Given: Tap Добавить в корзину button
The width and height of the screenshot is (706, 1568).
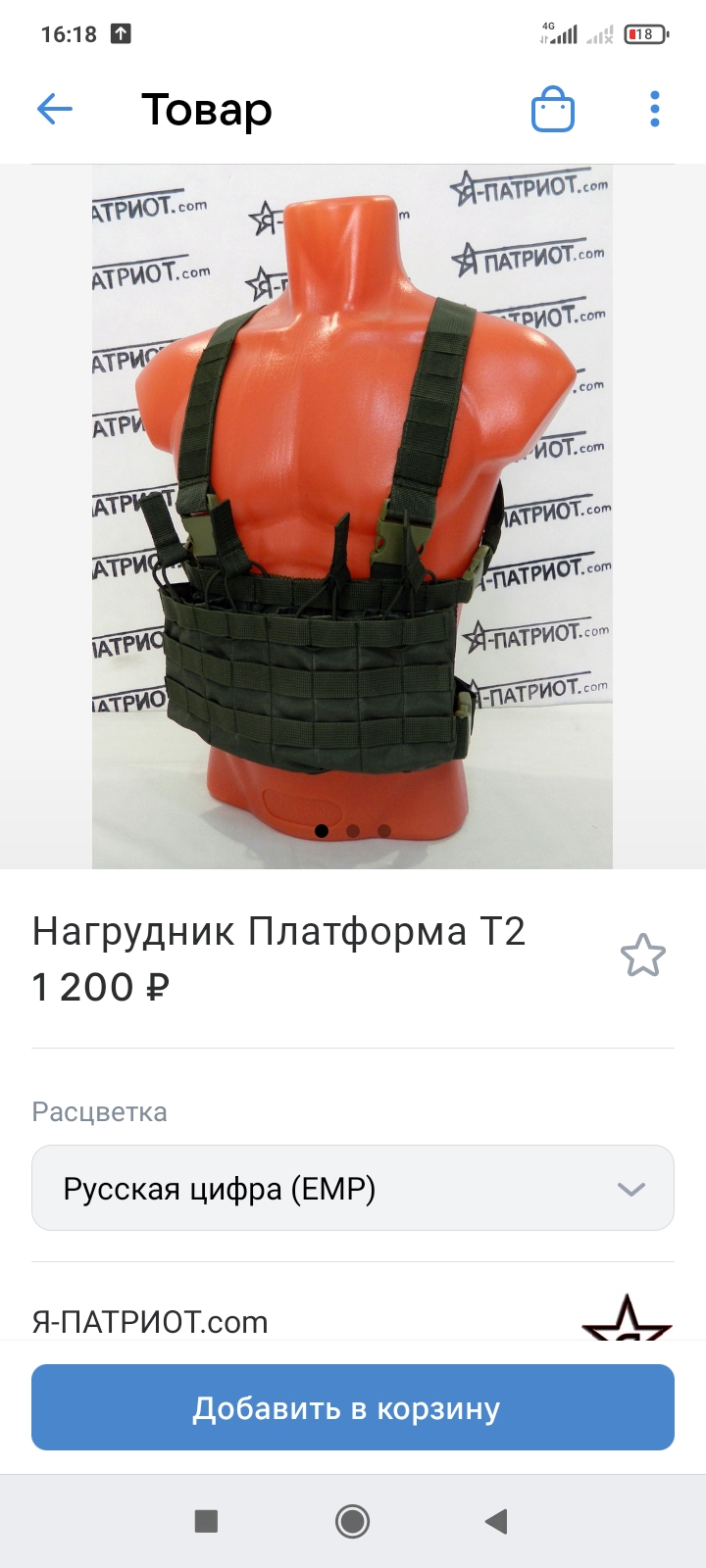Looking at the screenshot, I should (353, 1407).
